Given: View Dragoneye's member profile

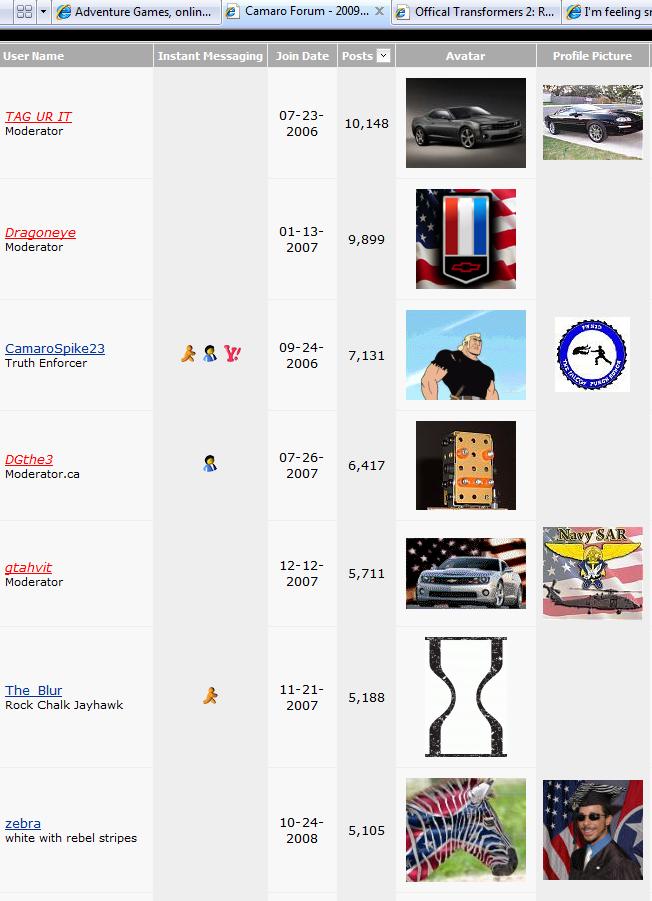Looking at the screenshot, I should (x=40, y=233).
